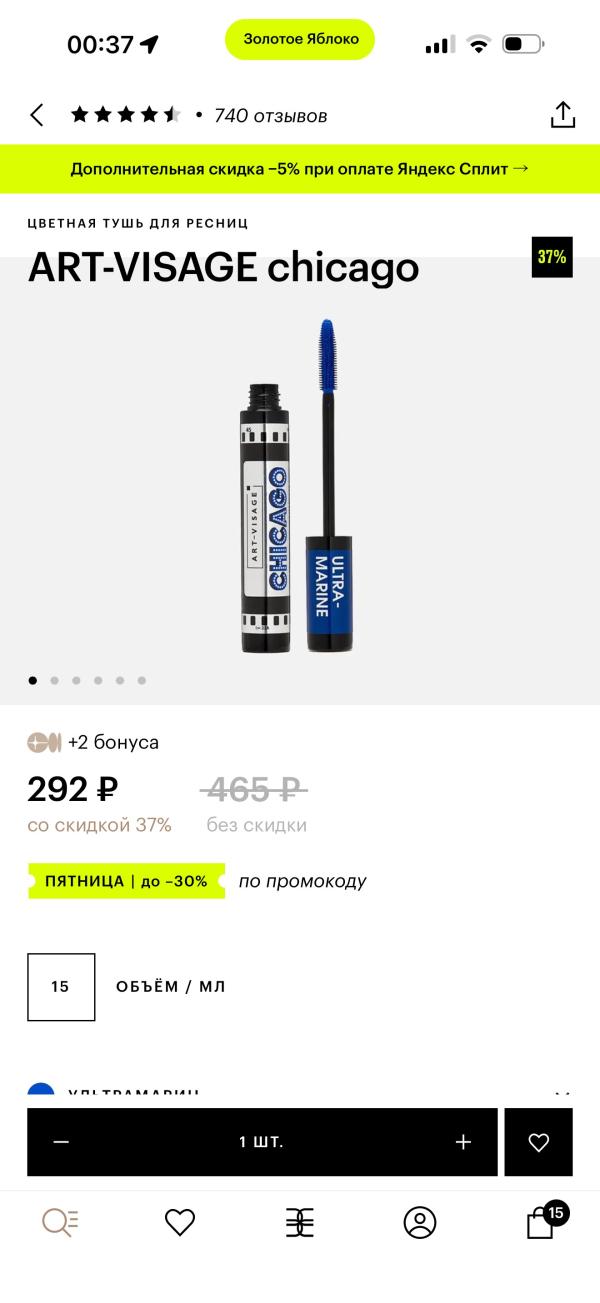
Task: Open the Яндекс Сплит discount banner
Action: [x=300, y=169]
